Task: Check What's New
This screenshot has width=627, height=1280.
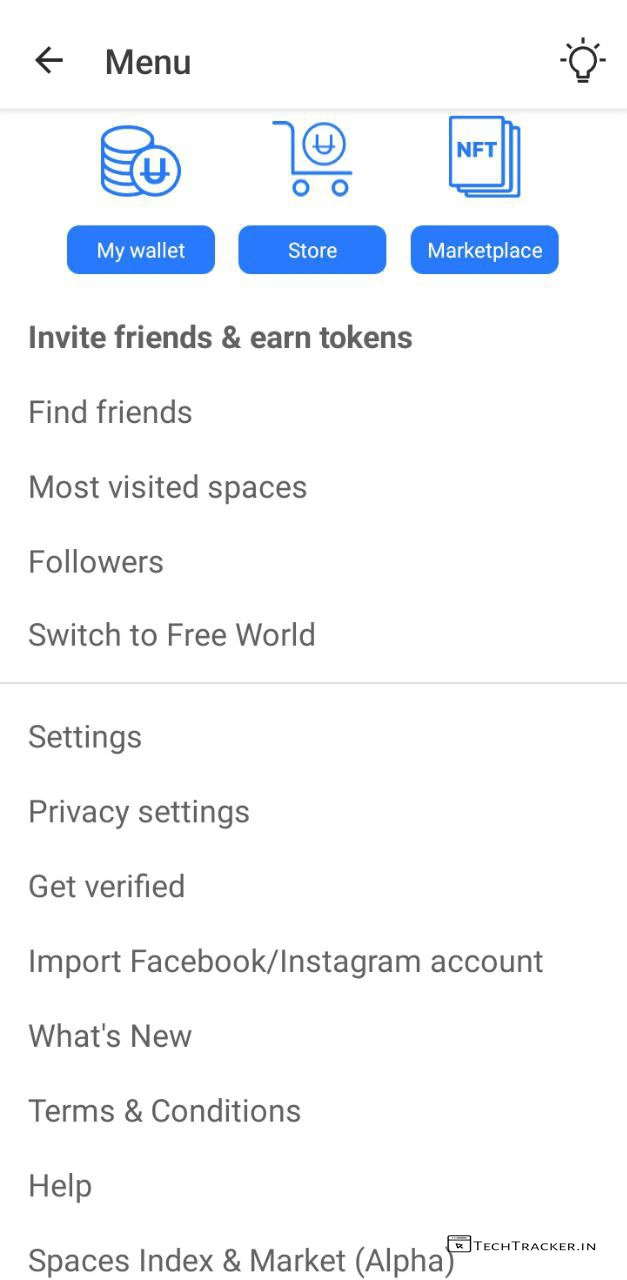Action: pos(110,1036)
